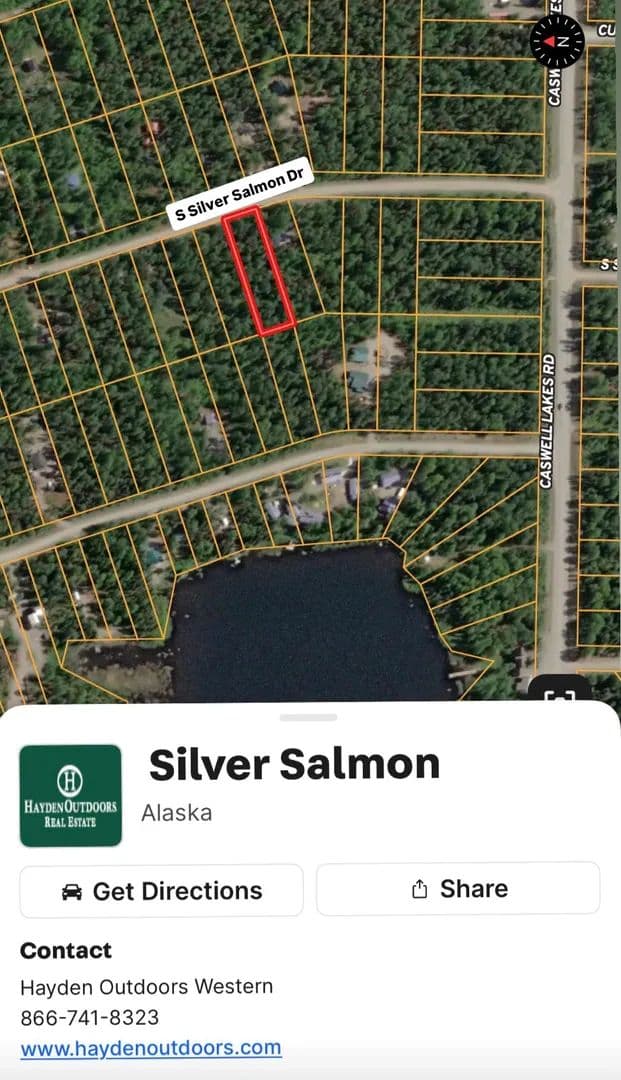Select the red-outlined parcel on the map

coord(258,271)
